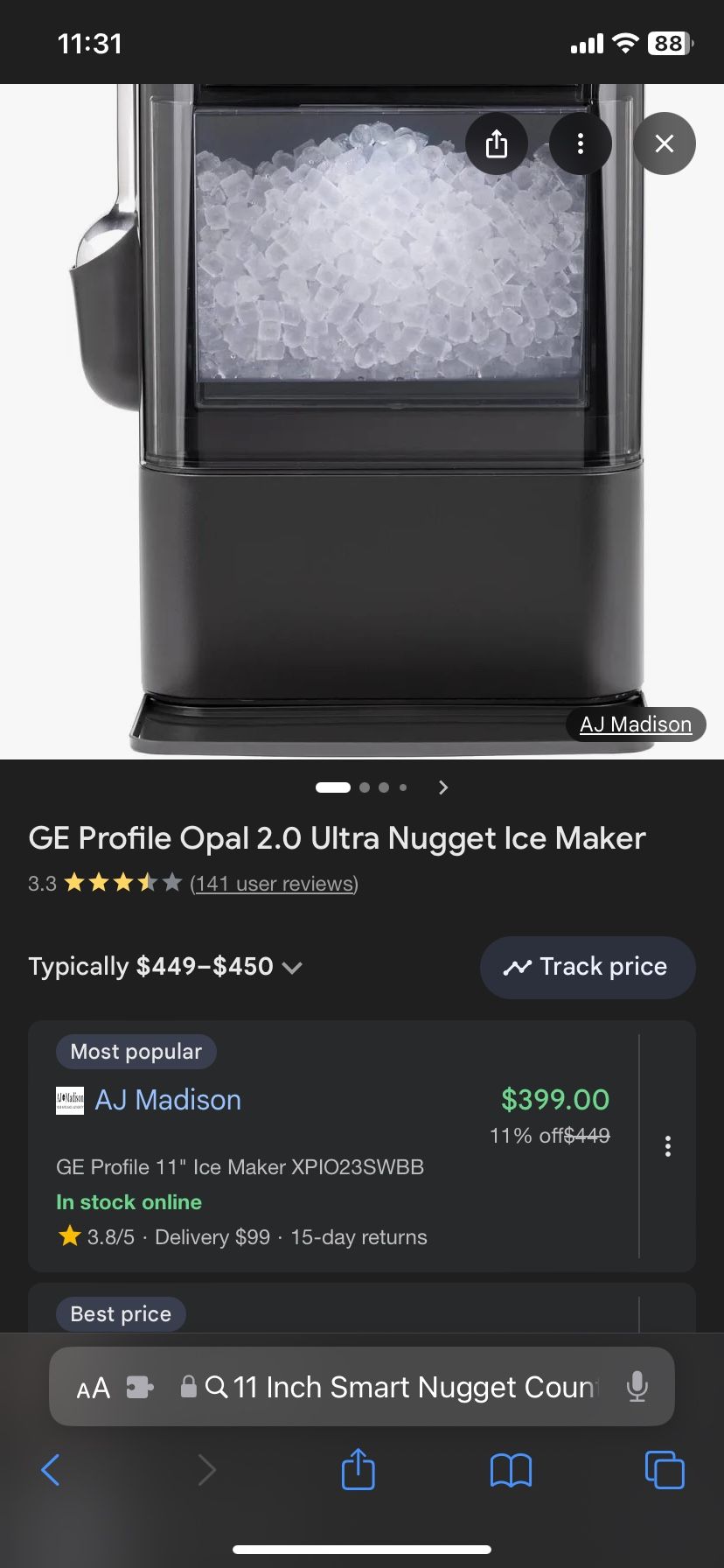724x1568 pixels.
Task: Start voice search with the microphone
Action: point(637,1387)
